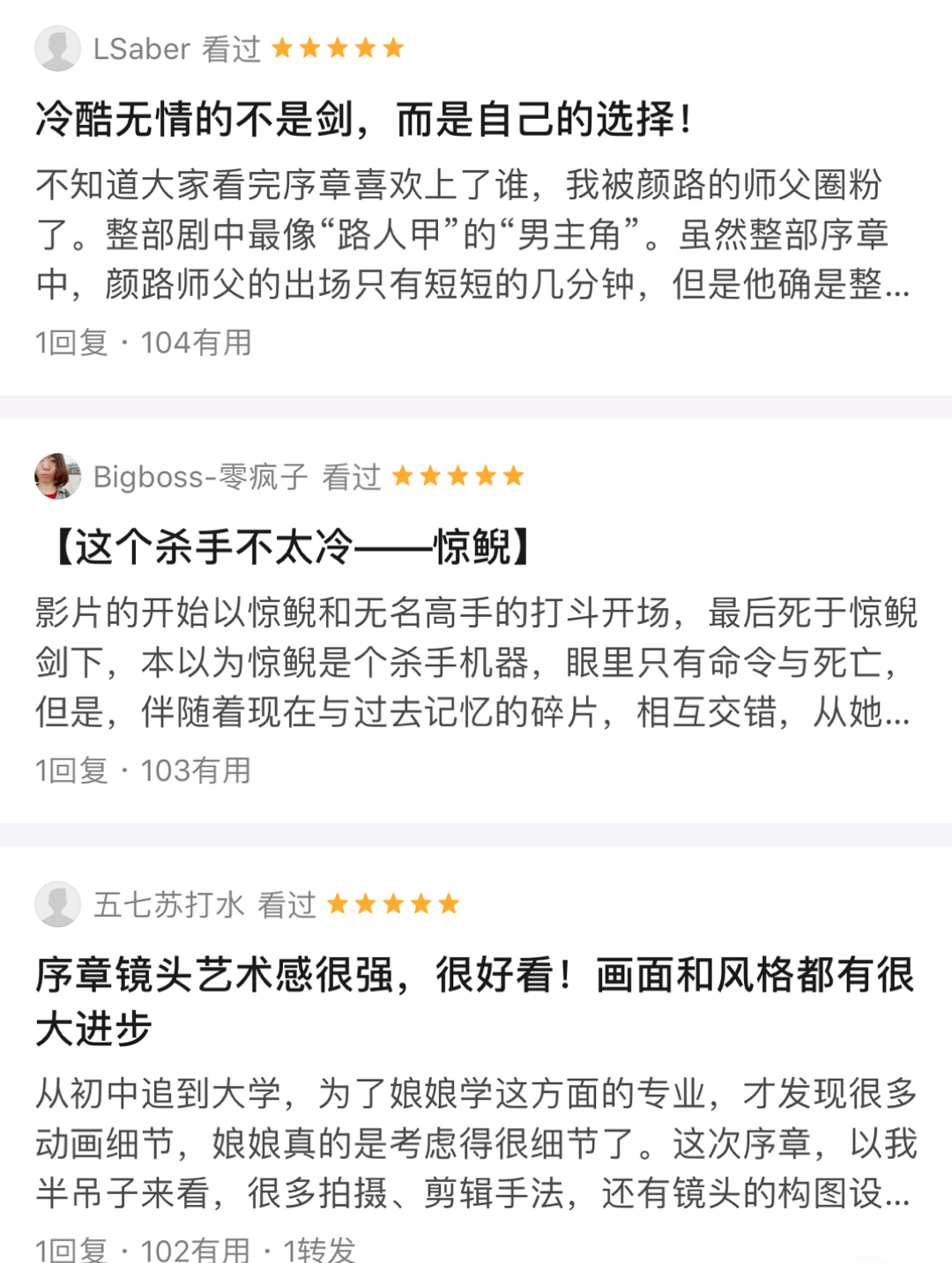Visit 五七苏打水's user profile avatar
This screenshot has width=952, height=1263.
point(57,904)
